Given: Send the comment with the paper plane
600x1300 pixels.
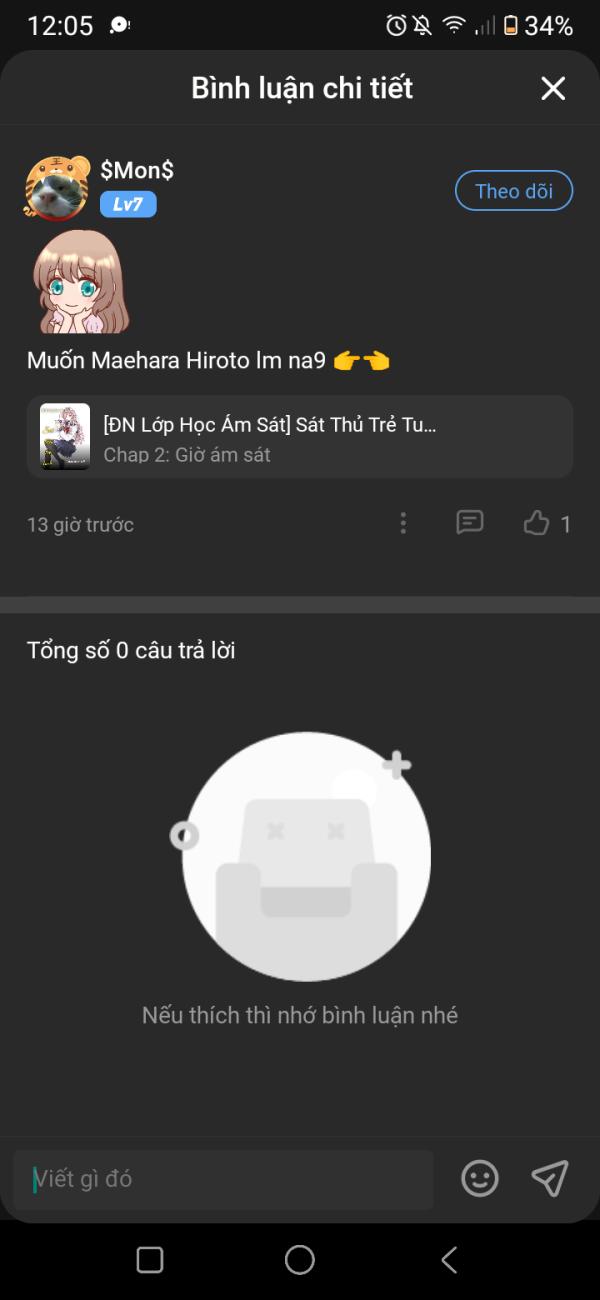Looking at the screenshot, I should pyautogui.click(x=550, y=1179).
